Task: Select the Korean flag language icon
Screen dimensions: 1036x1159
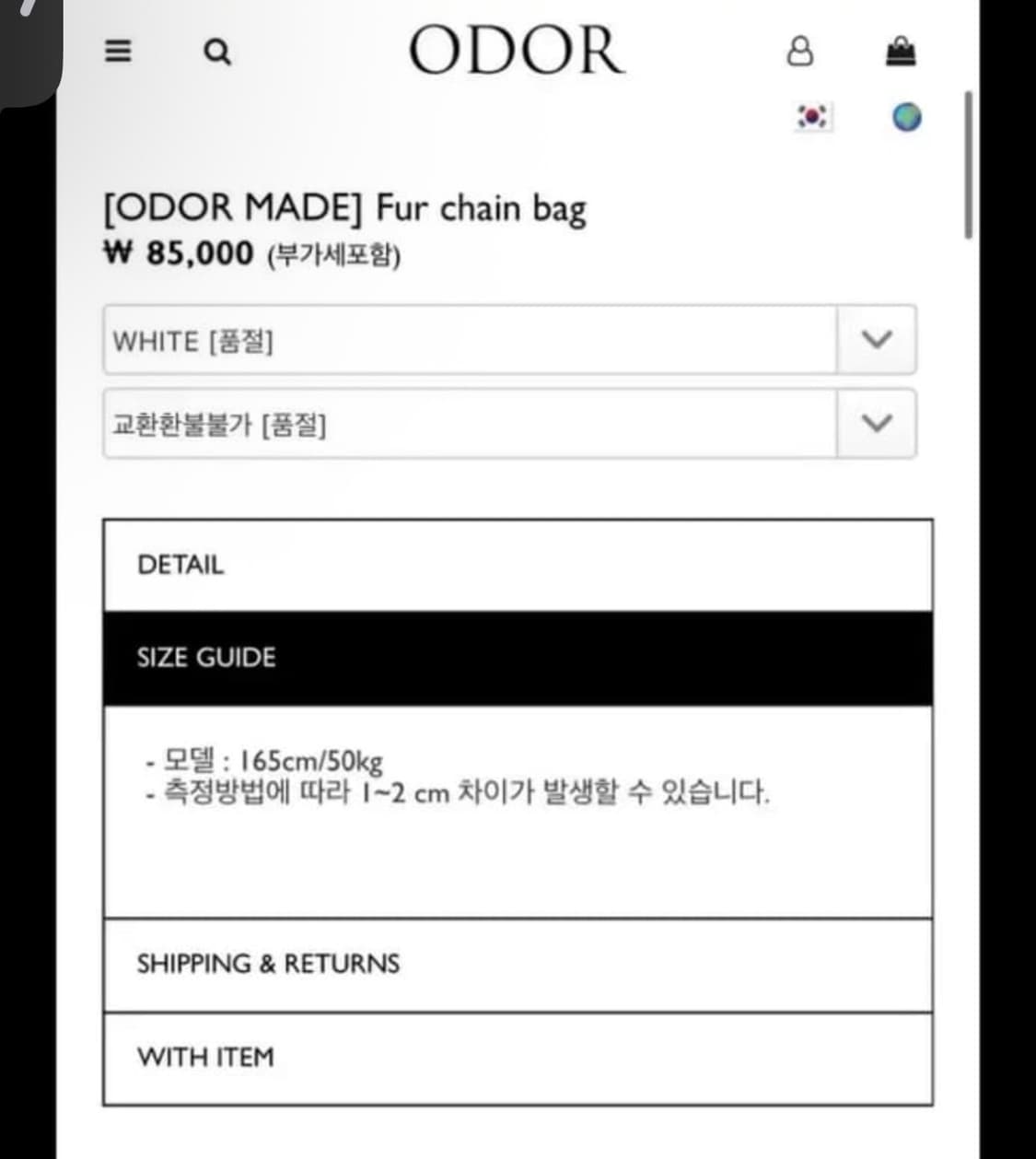Action: pyautogui.click(x=811, y=117)
